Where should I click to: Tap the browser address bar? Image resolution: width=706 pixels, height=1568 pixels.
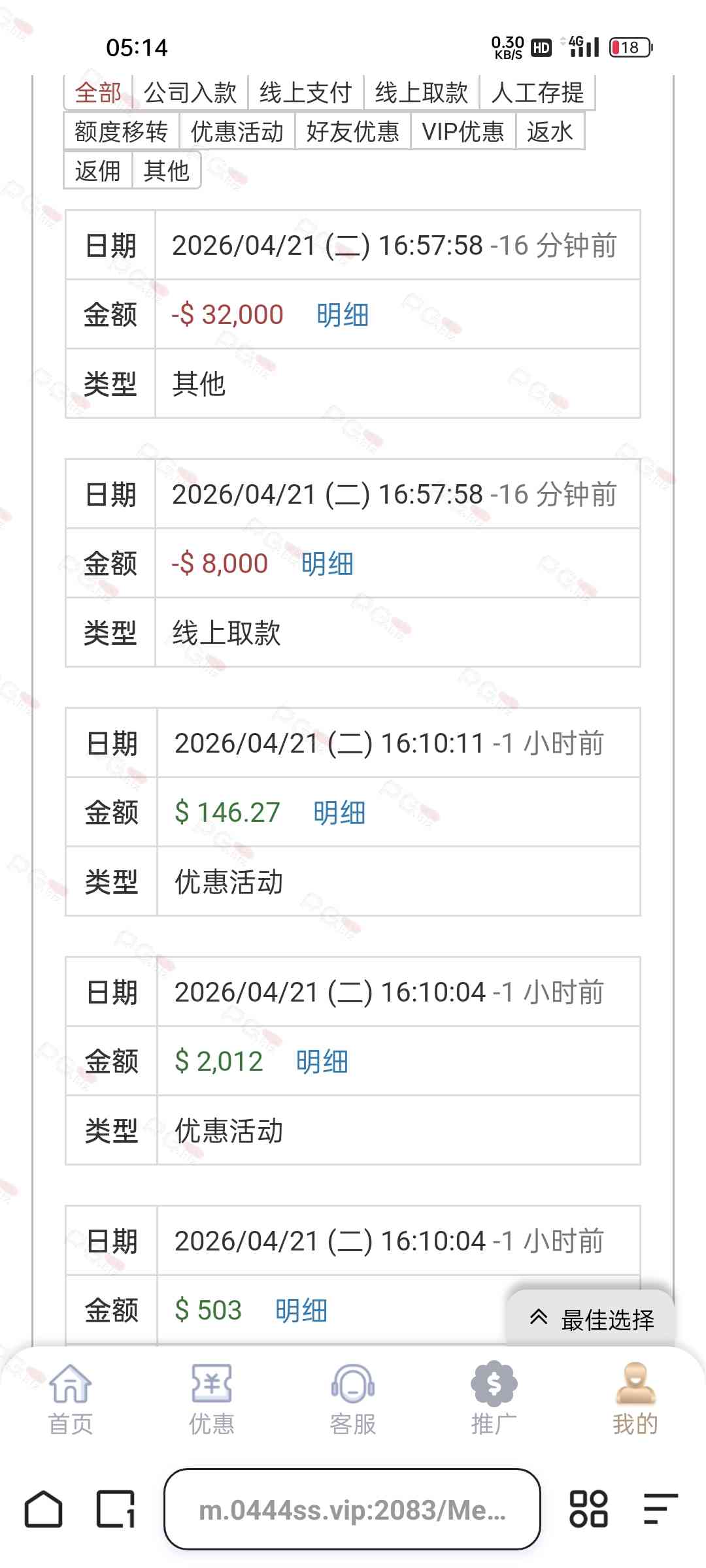(x=352, y=1510)
